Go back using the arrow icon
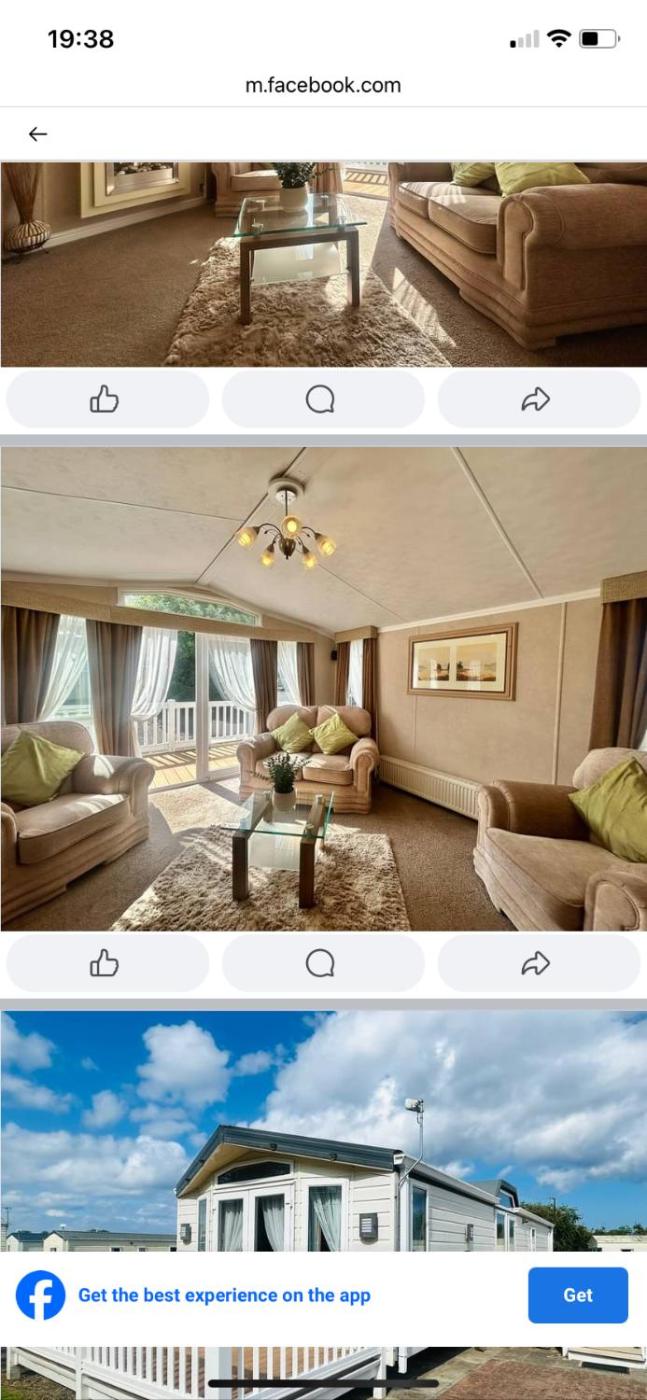 coord(38,134)
